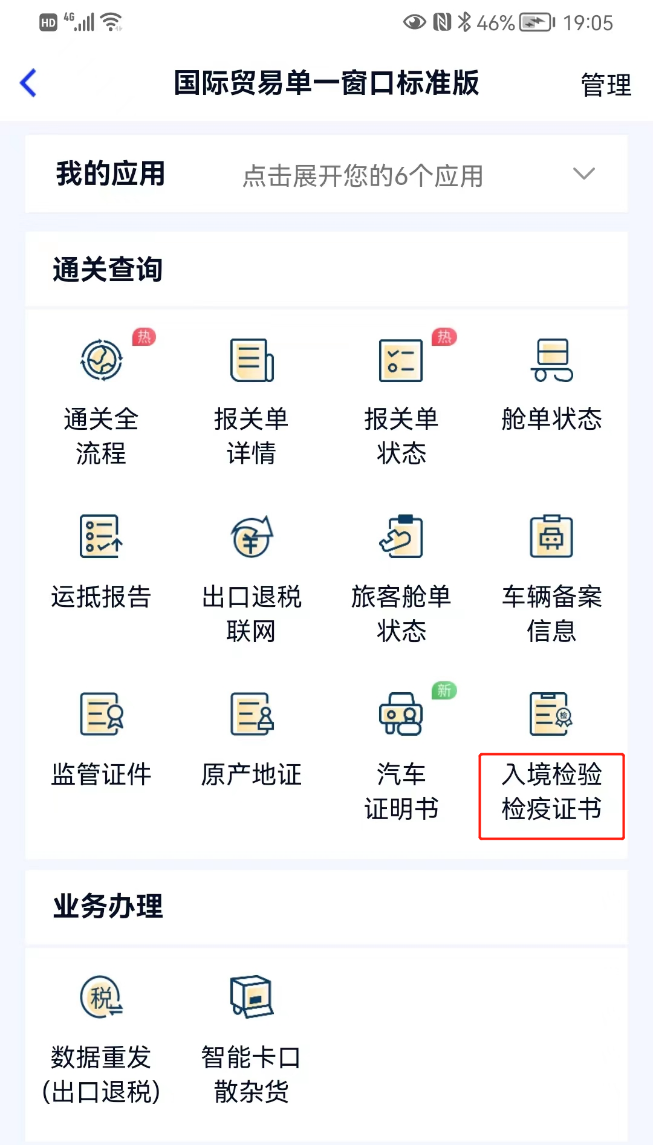The width and height of the screenshot is (653, 1145).
Task: Go back using the top-left arrow
Action: click(28, 83)
